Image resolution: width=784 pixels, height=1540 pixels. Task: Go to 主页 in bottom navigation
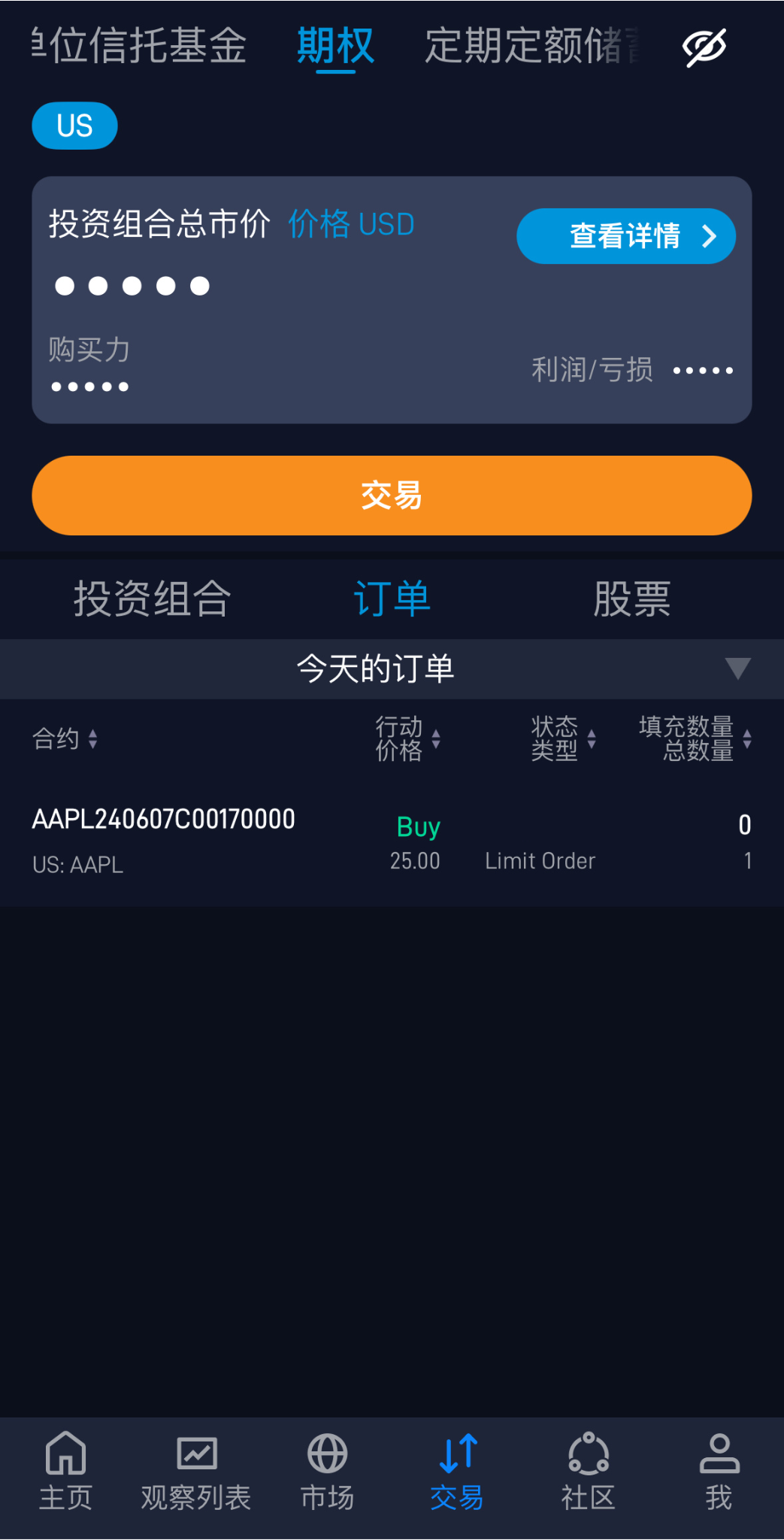(65, 1472)
